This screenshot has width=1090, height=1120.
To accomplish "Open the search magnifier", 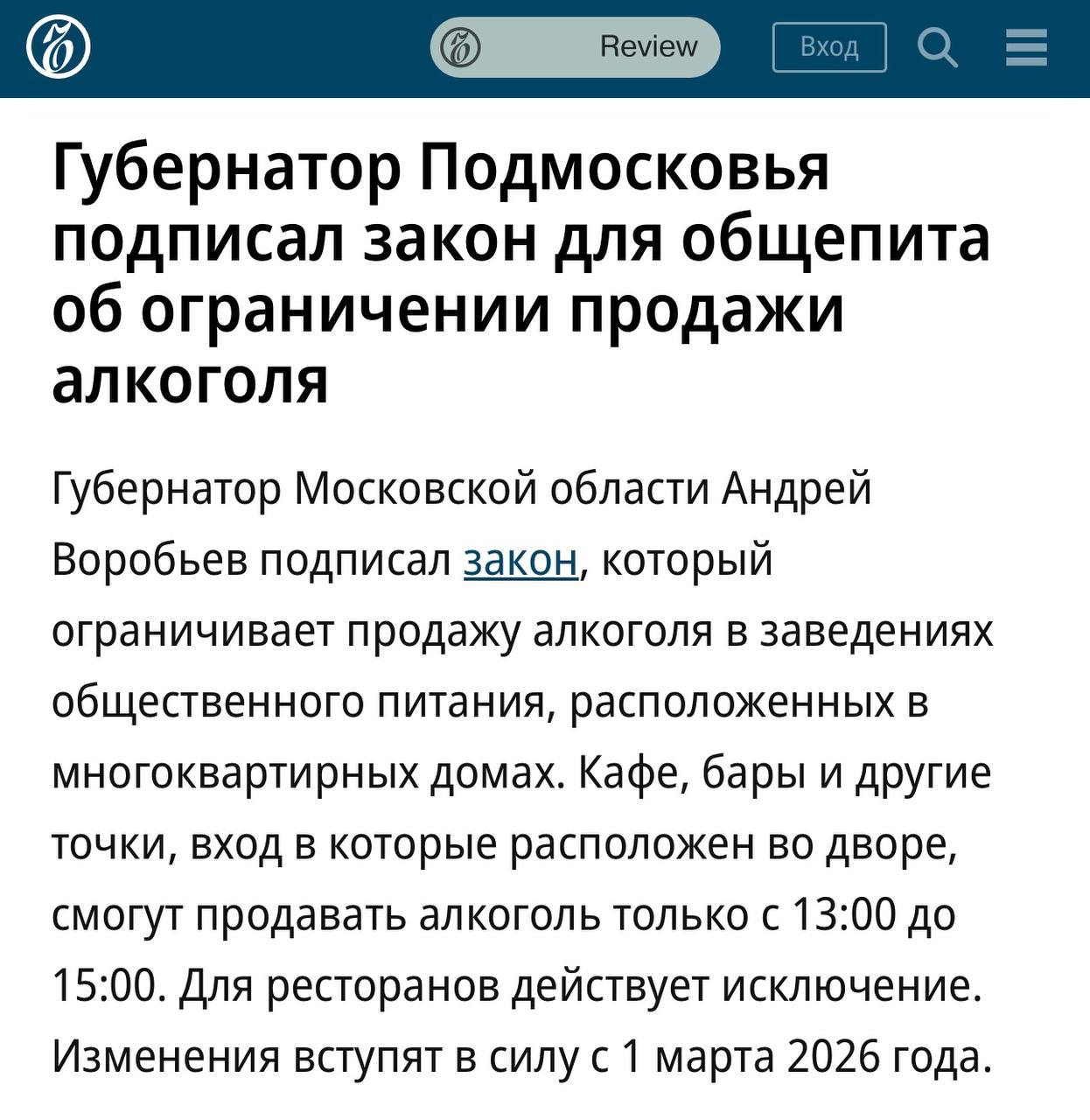I will 937,47.
